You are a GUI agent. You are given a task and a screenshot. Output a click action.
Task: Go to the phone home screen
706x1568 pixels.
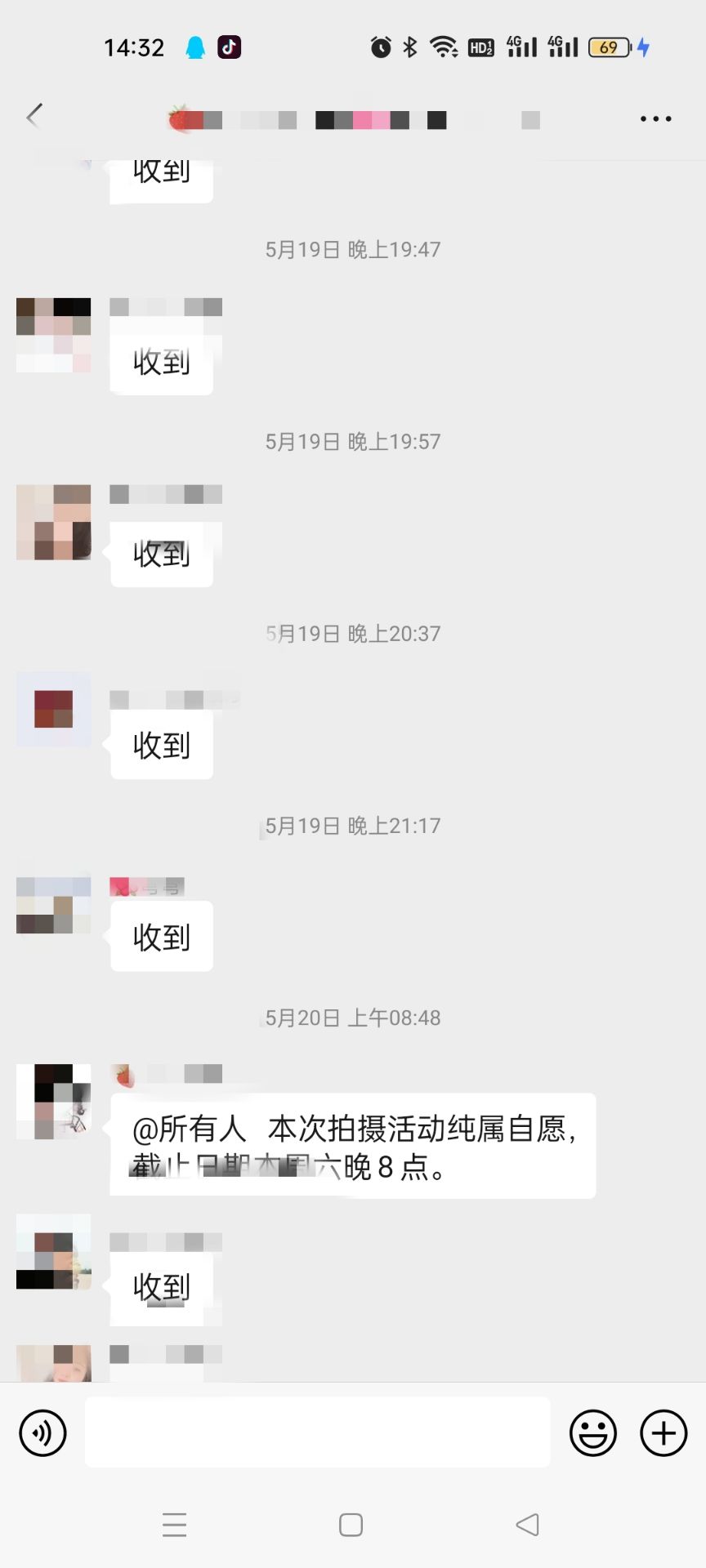point(351,1525)
